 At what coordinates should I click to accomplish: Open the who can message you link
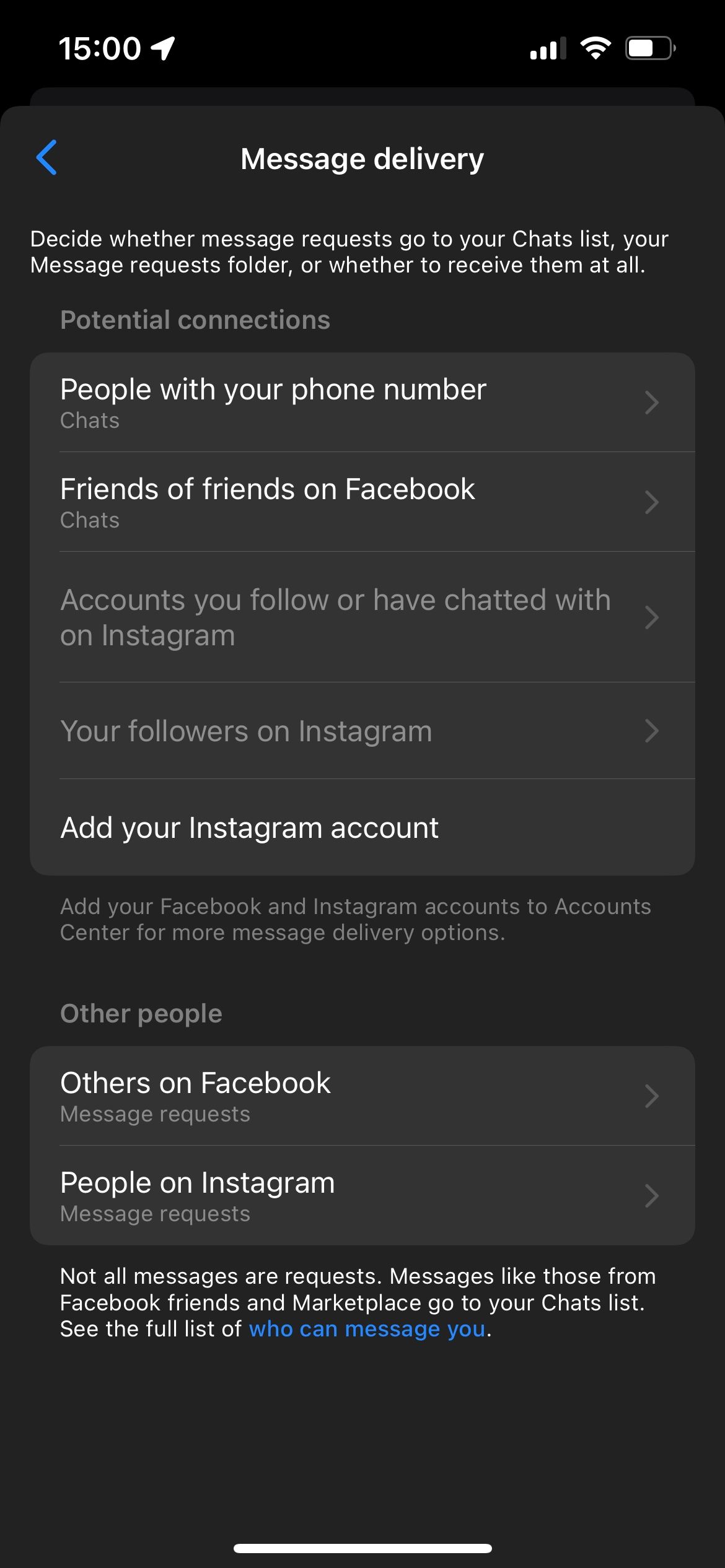(367, 1328)
